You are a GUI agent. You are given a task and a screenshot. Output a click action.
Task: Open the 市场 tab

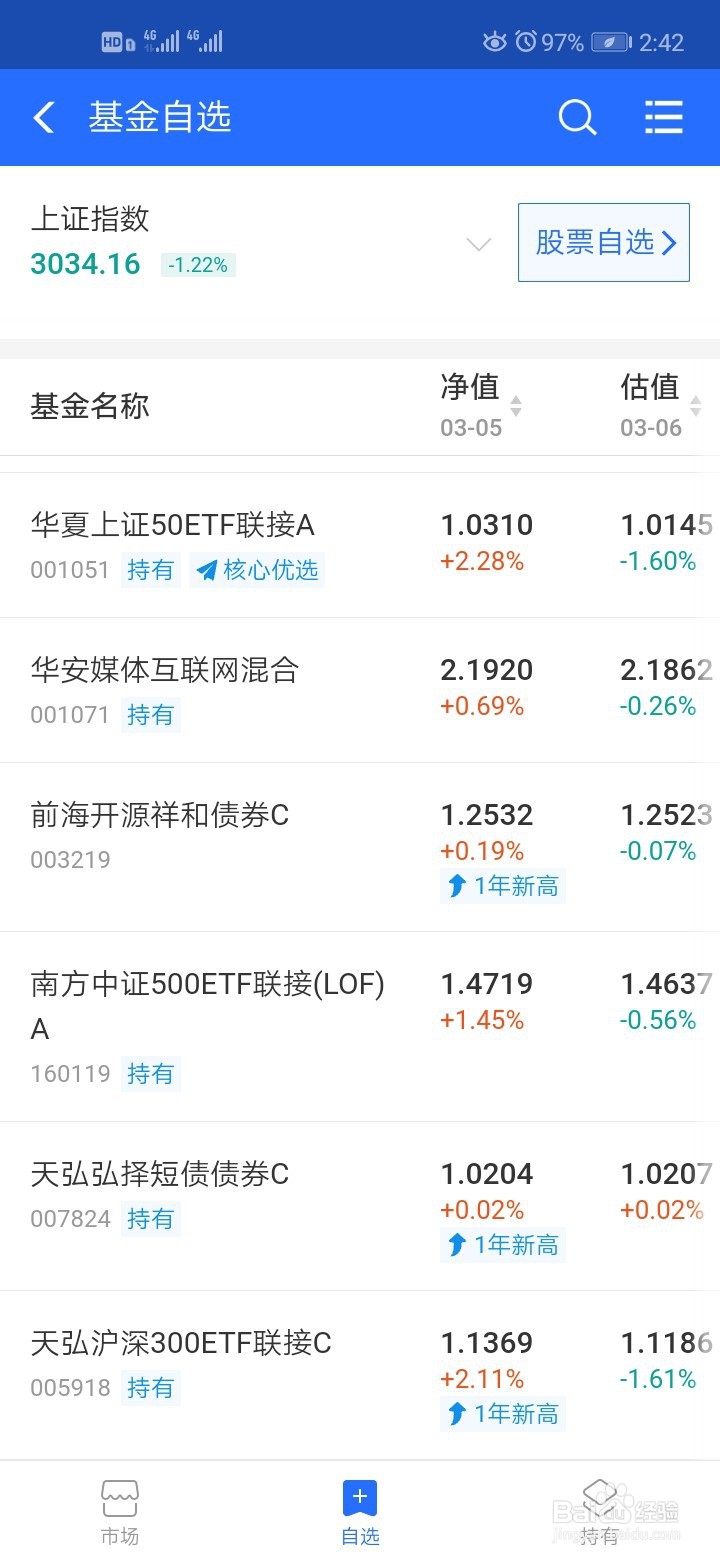point(120,1510)
